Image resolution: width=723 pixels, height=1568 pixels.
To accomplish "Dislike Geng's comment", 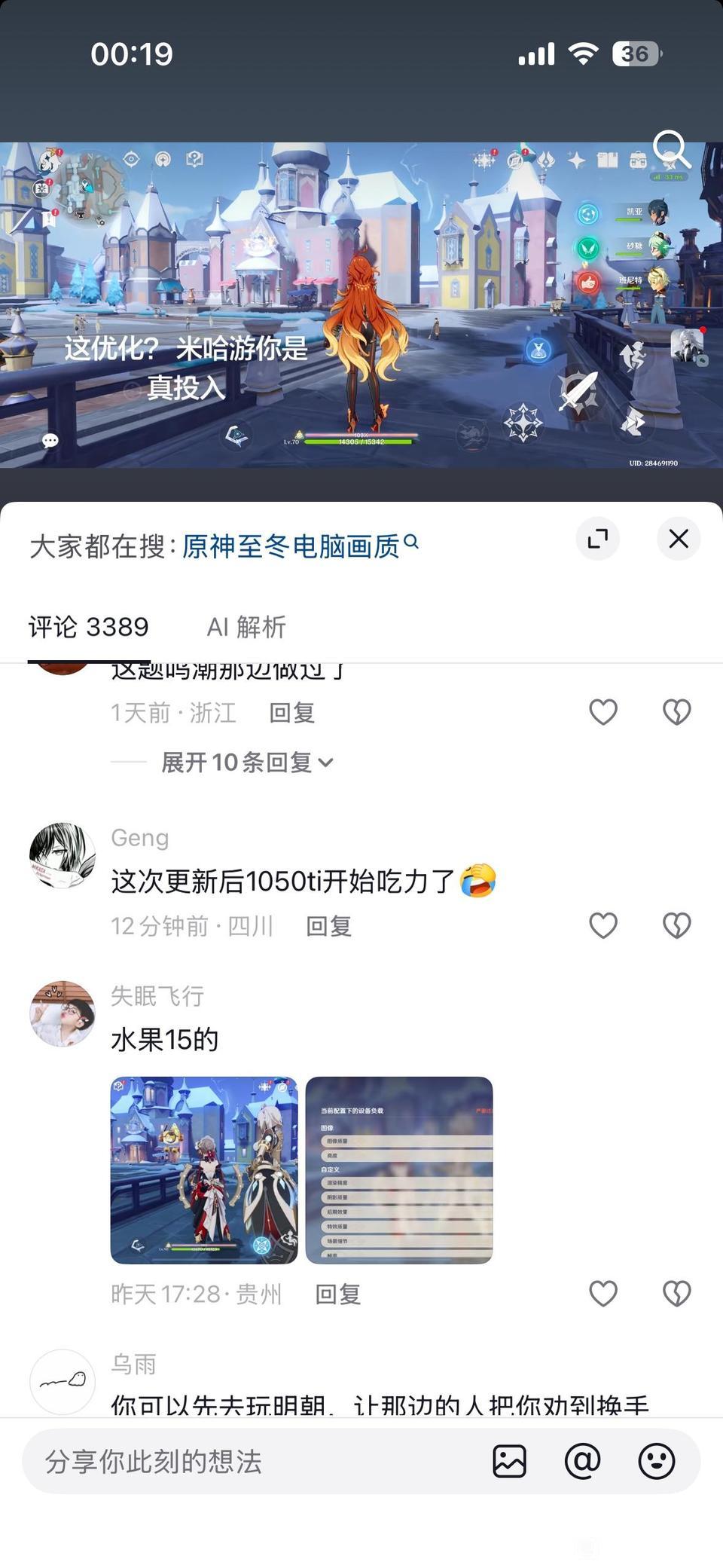I will [676, 925].
